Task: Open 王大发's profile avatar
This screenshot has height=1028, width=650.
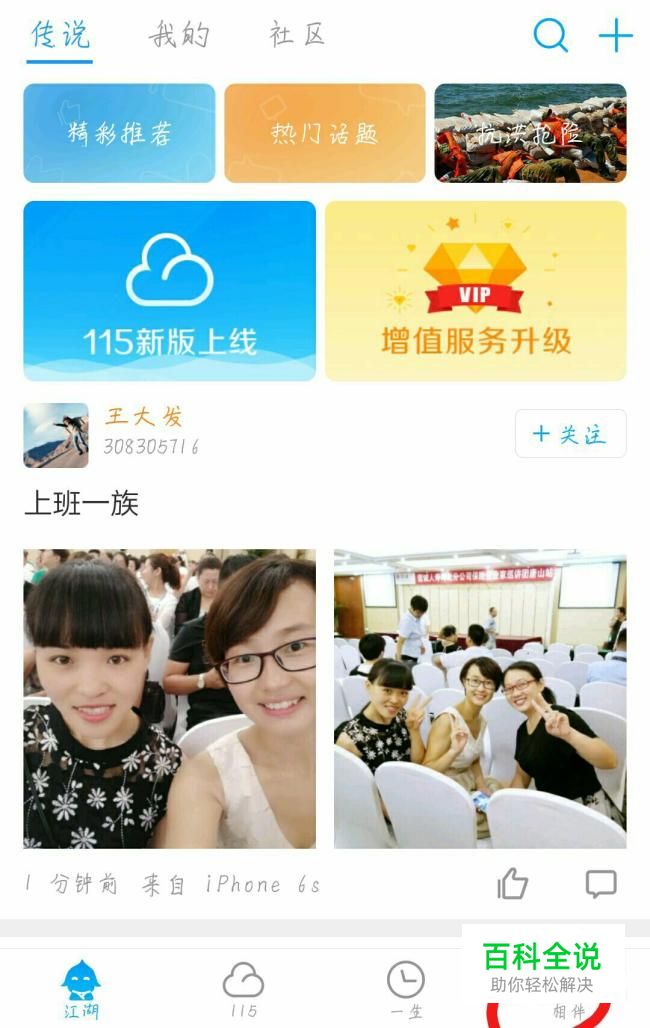Action: [56, 435]
